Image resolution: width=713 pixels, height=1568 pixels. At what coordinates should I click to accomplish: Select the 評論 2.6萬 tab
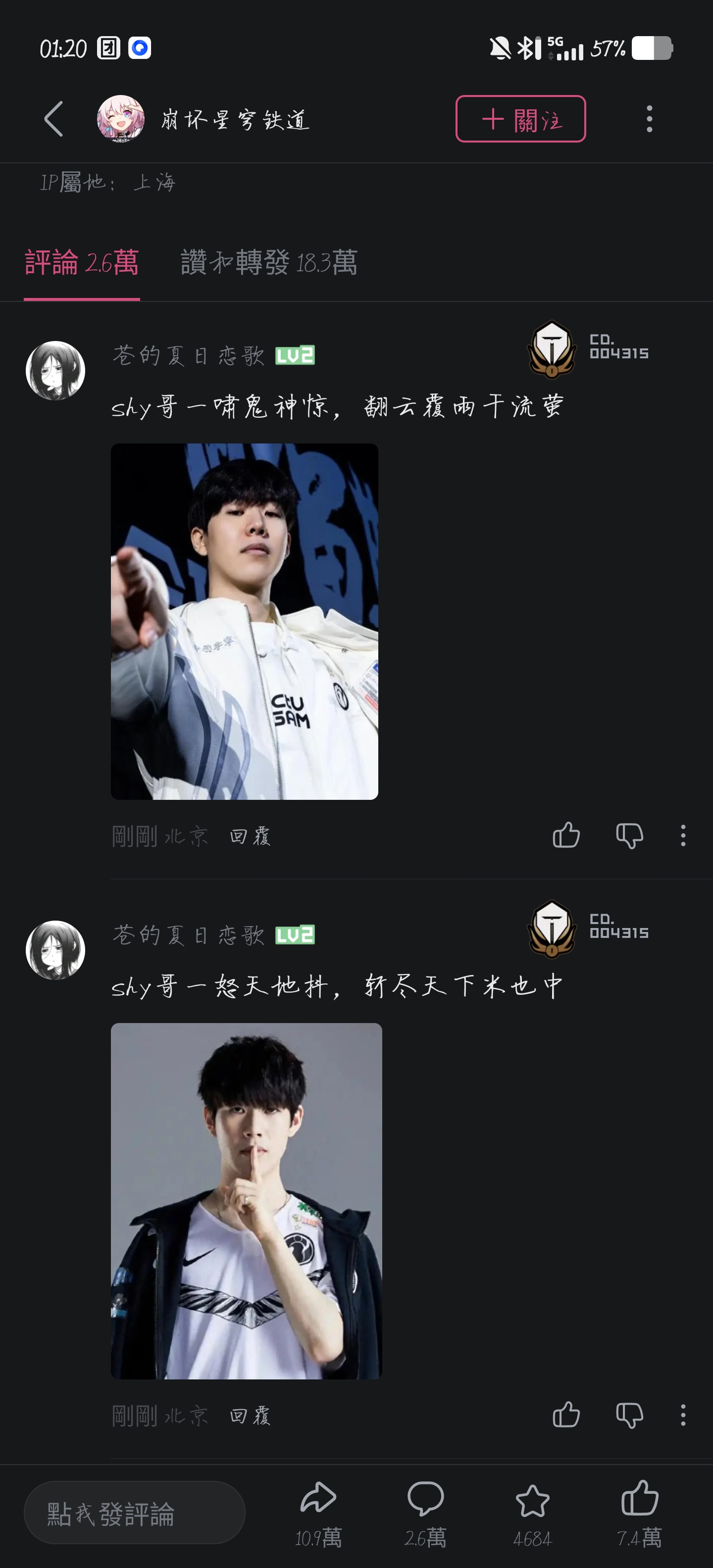[82, 263]
